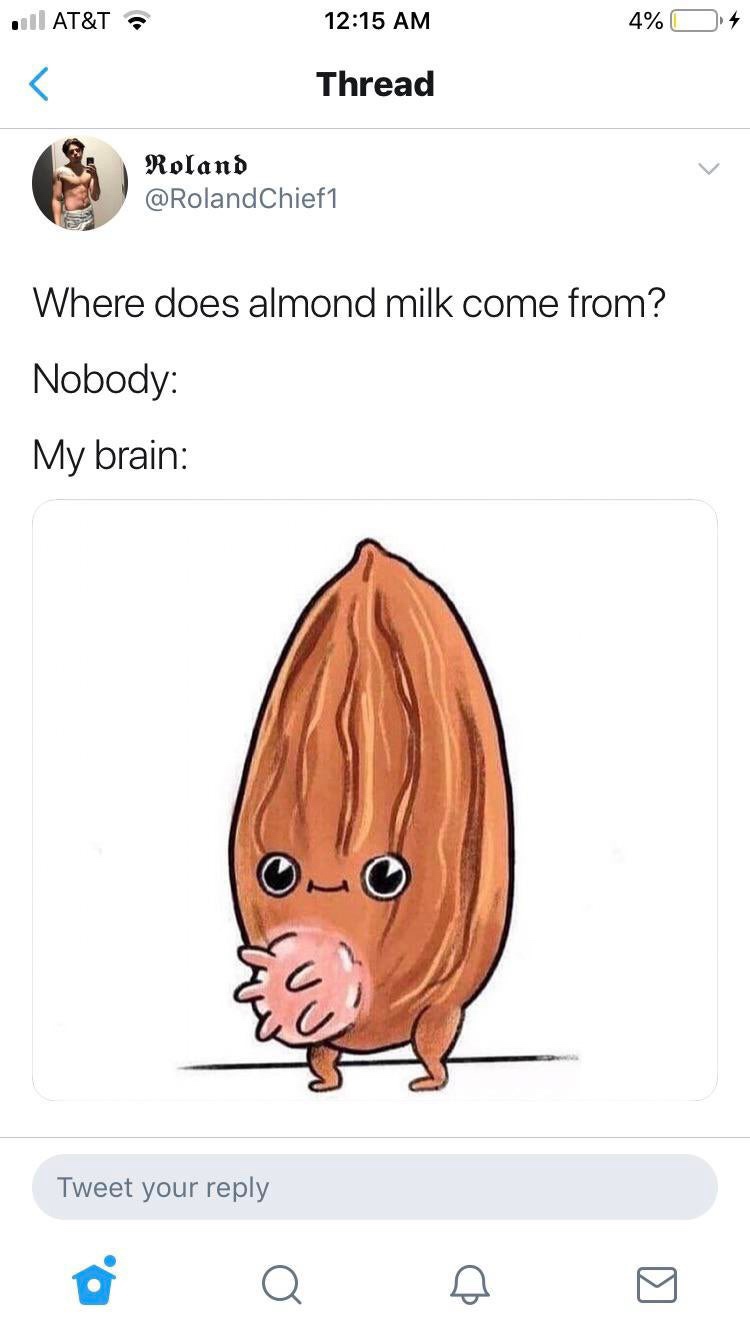Viewport: 750px width, 1334px height.
Task: Open the almond cartoon image
Action: (375, 800)
